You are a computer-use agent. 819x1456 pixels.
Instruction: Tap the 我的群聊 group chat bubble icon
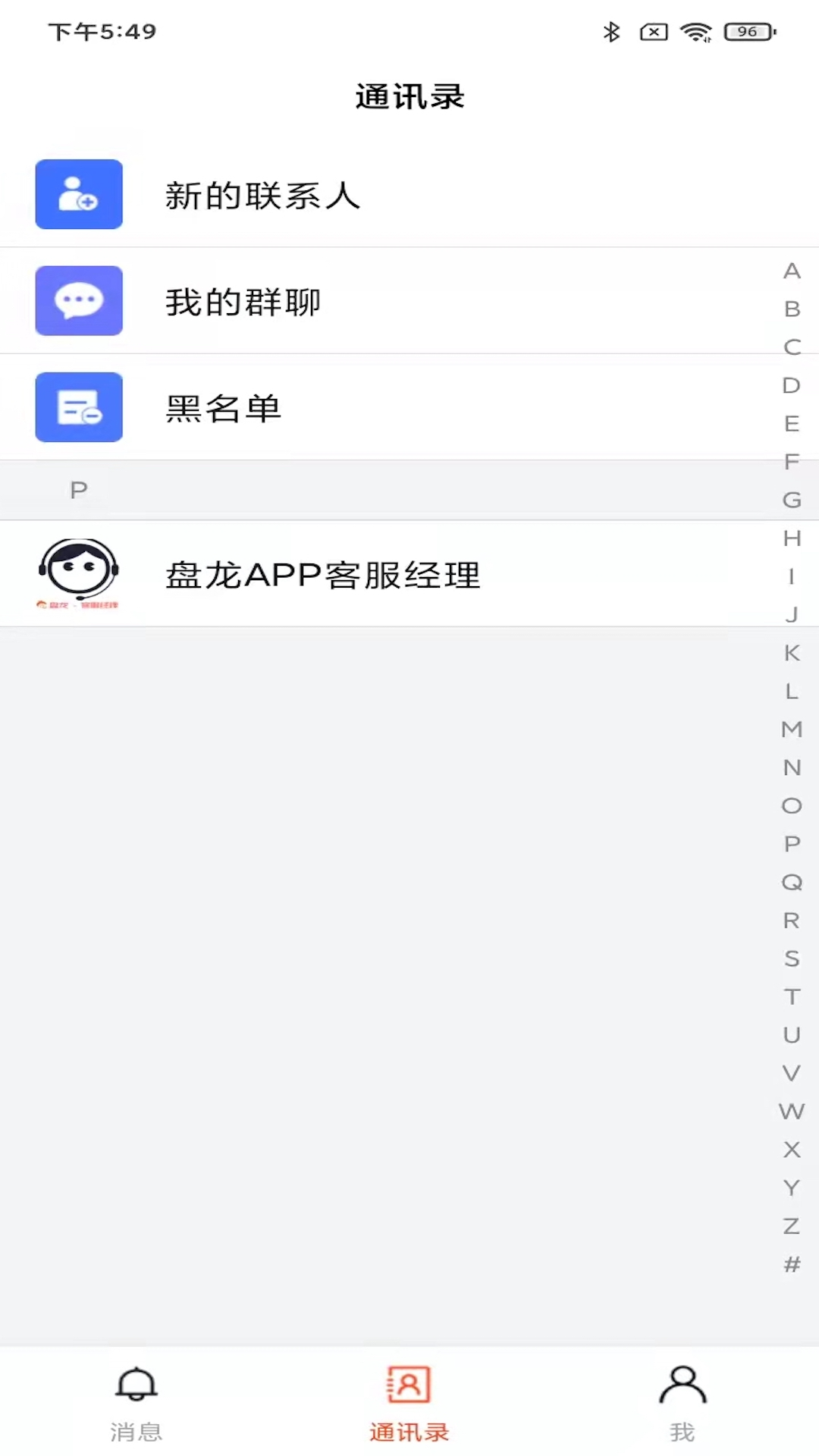[78, 300]
